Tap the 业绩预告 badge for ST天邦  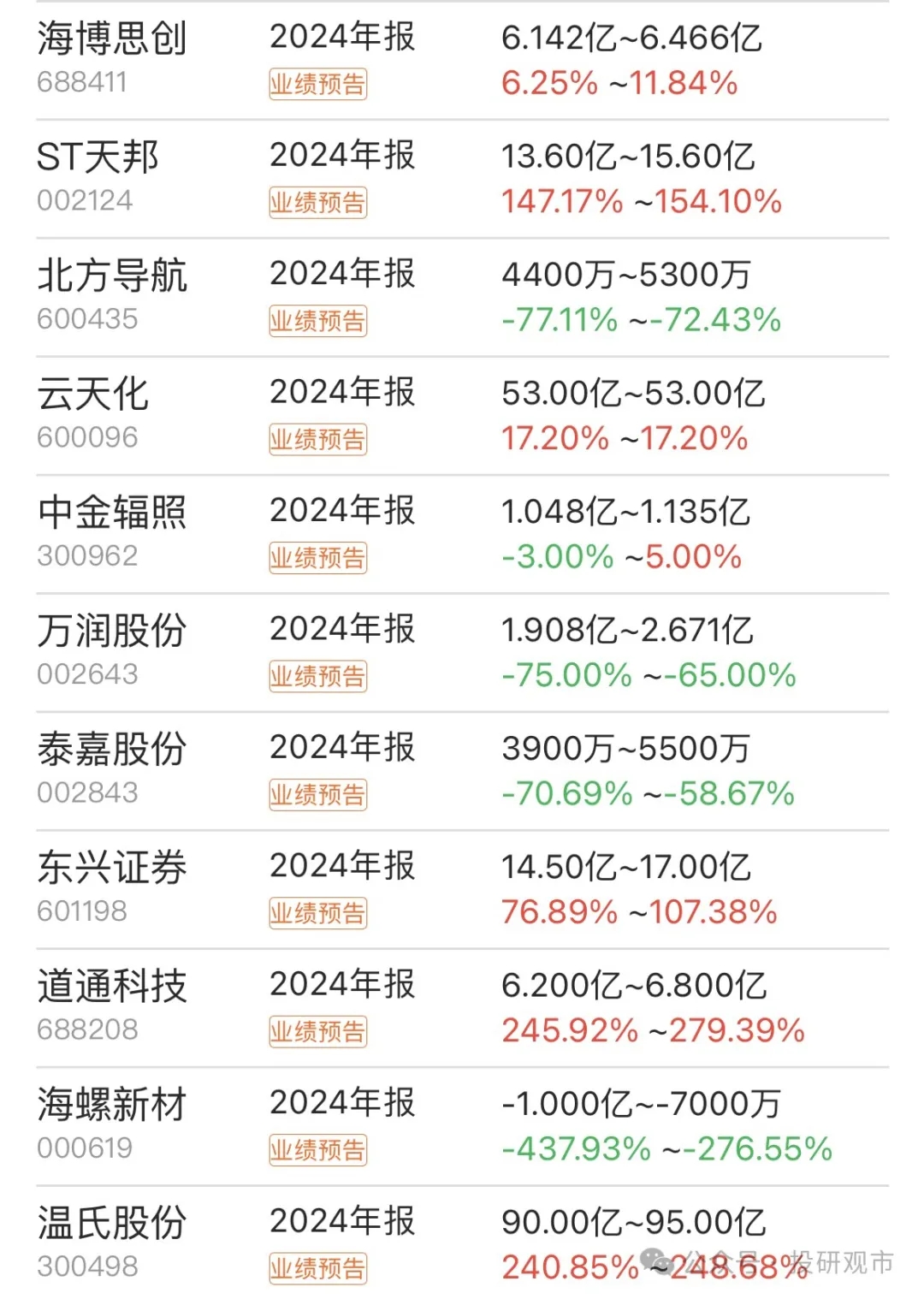[x=317, y=203]
